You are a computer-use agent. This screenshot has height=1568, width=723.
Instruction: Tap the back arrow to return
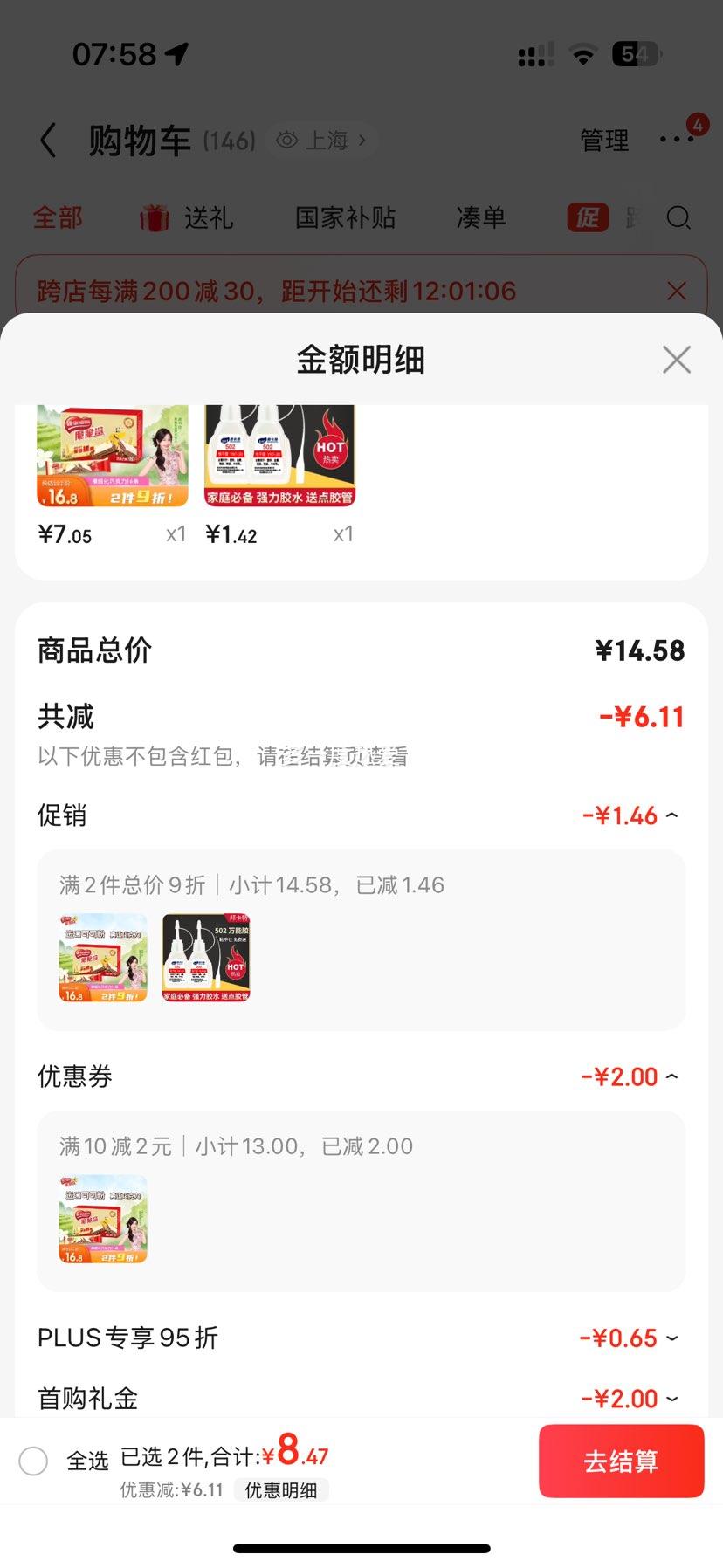[x=48, y=141]
